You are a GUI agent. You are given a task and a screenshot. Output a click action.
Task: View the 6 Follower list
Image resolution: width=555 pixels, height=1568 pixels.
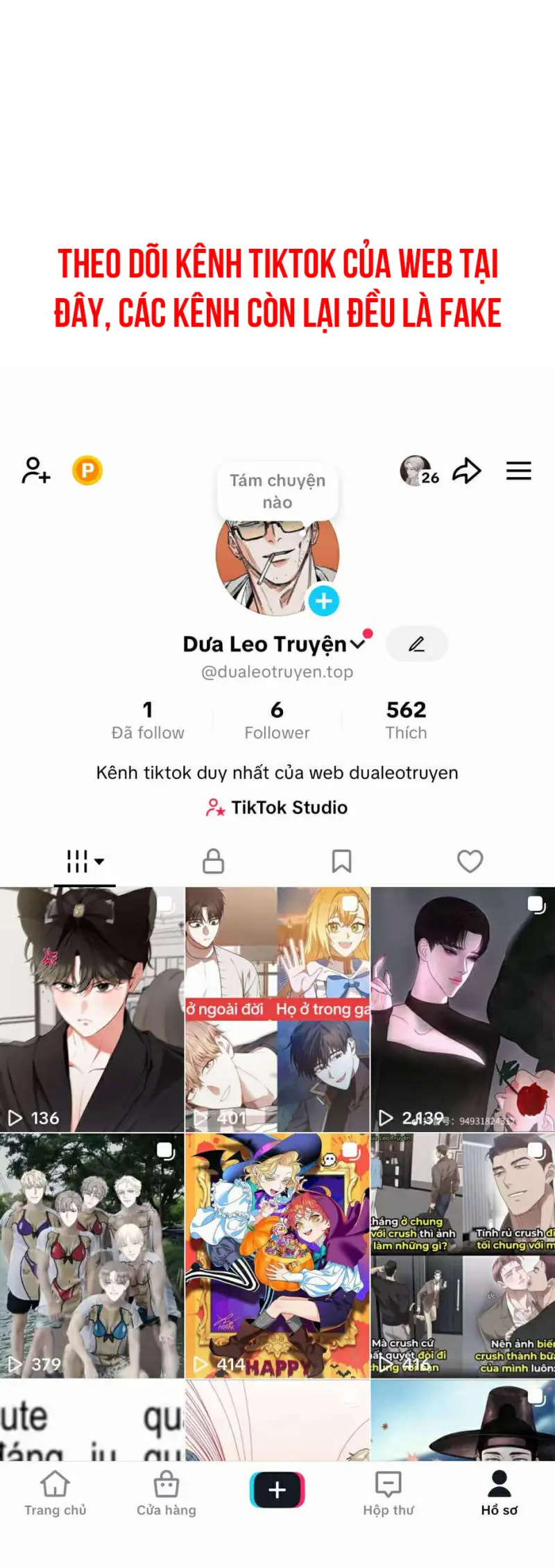(x=277, y=719)
